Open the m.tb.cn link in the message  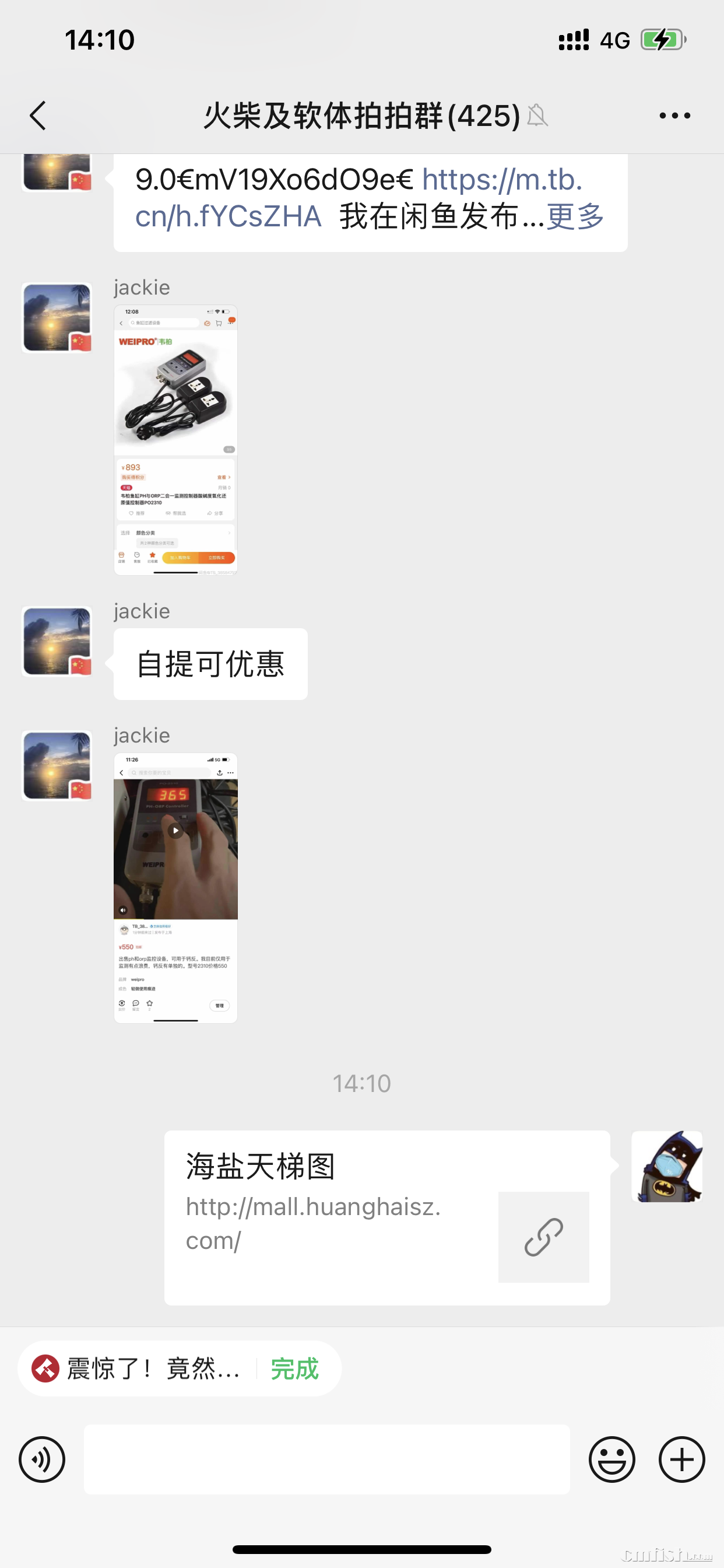501,180
